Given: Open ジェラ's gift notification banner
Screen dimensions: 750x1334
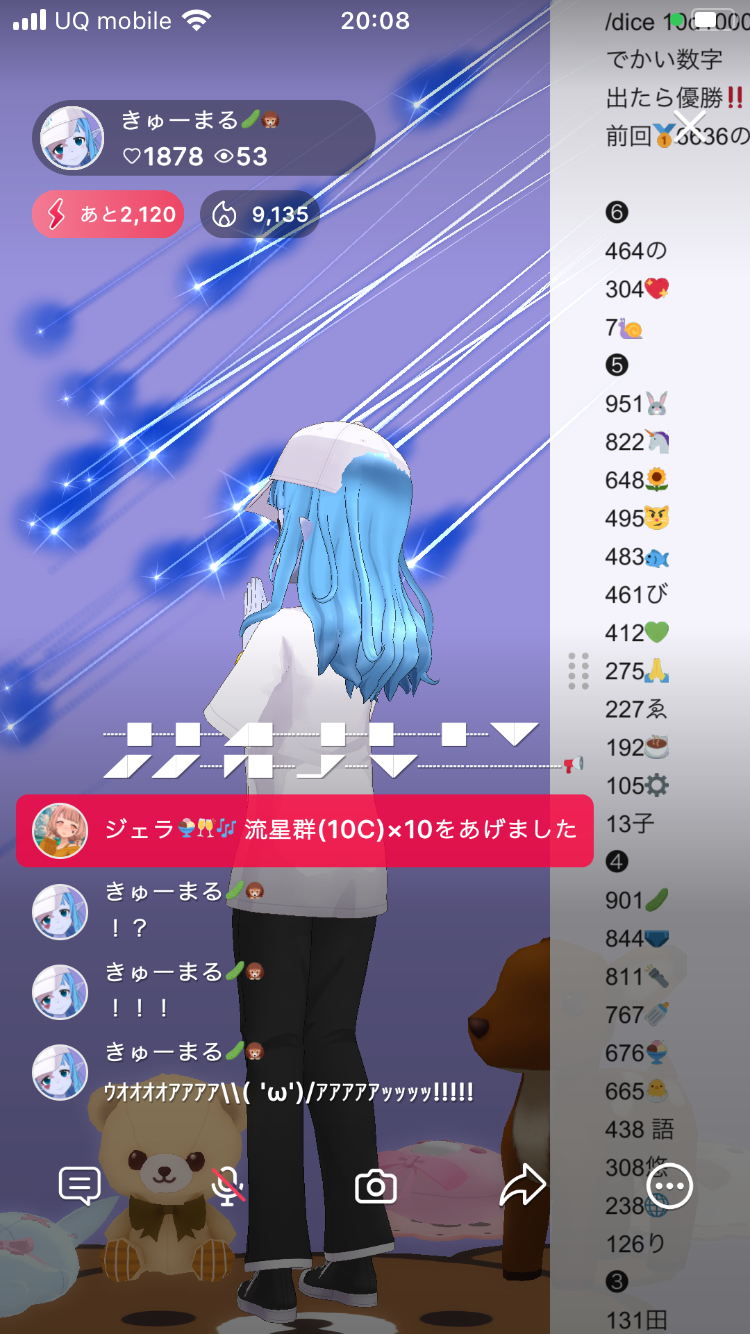Looking at the screenshot, I should (x=304, y=830).
